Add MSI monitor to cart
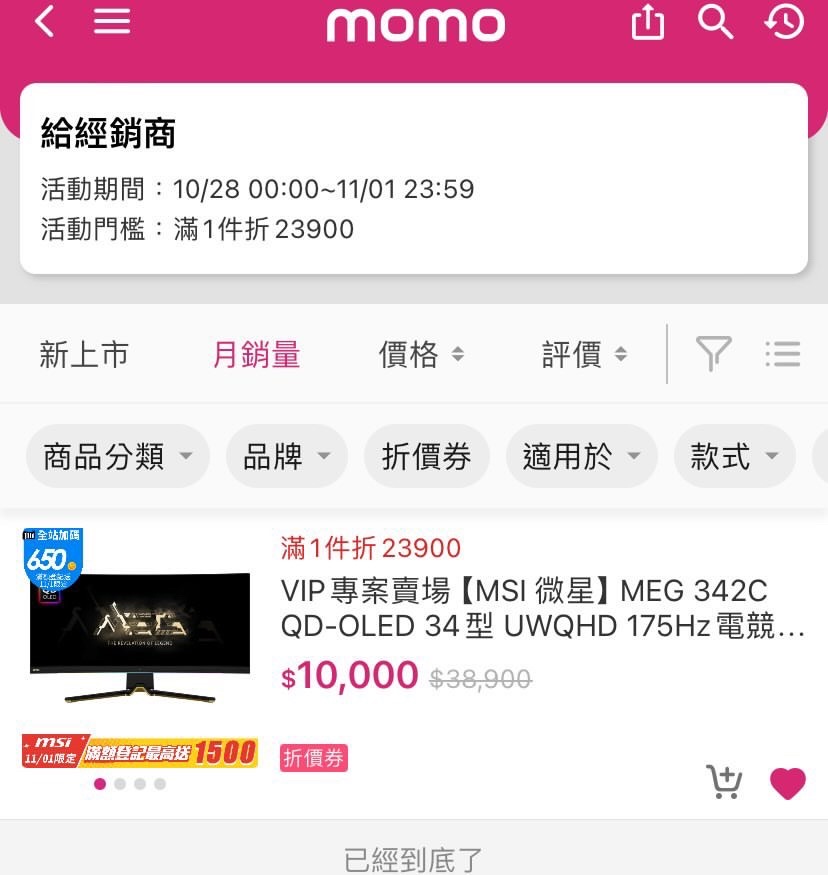Image resolution: width=828 pixels, height=875 pixels. point(723,782)
